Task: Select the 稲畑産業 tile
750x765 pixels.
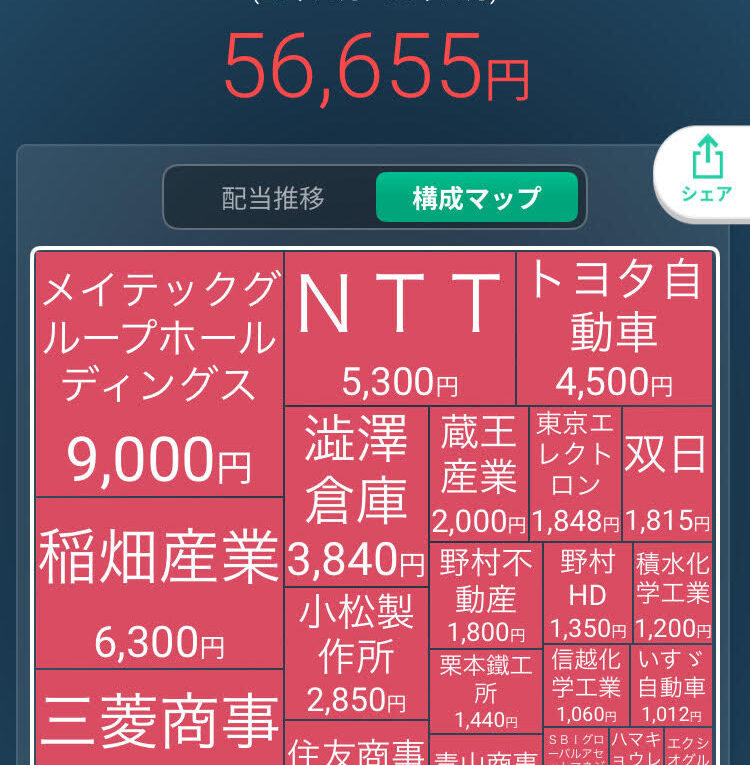Action: pos(160,583)
